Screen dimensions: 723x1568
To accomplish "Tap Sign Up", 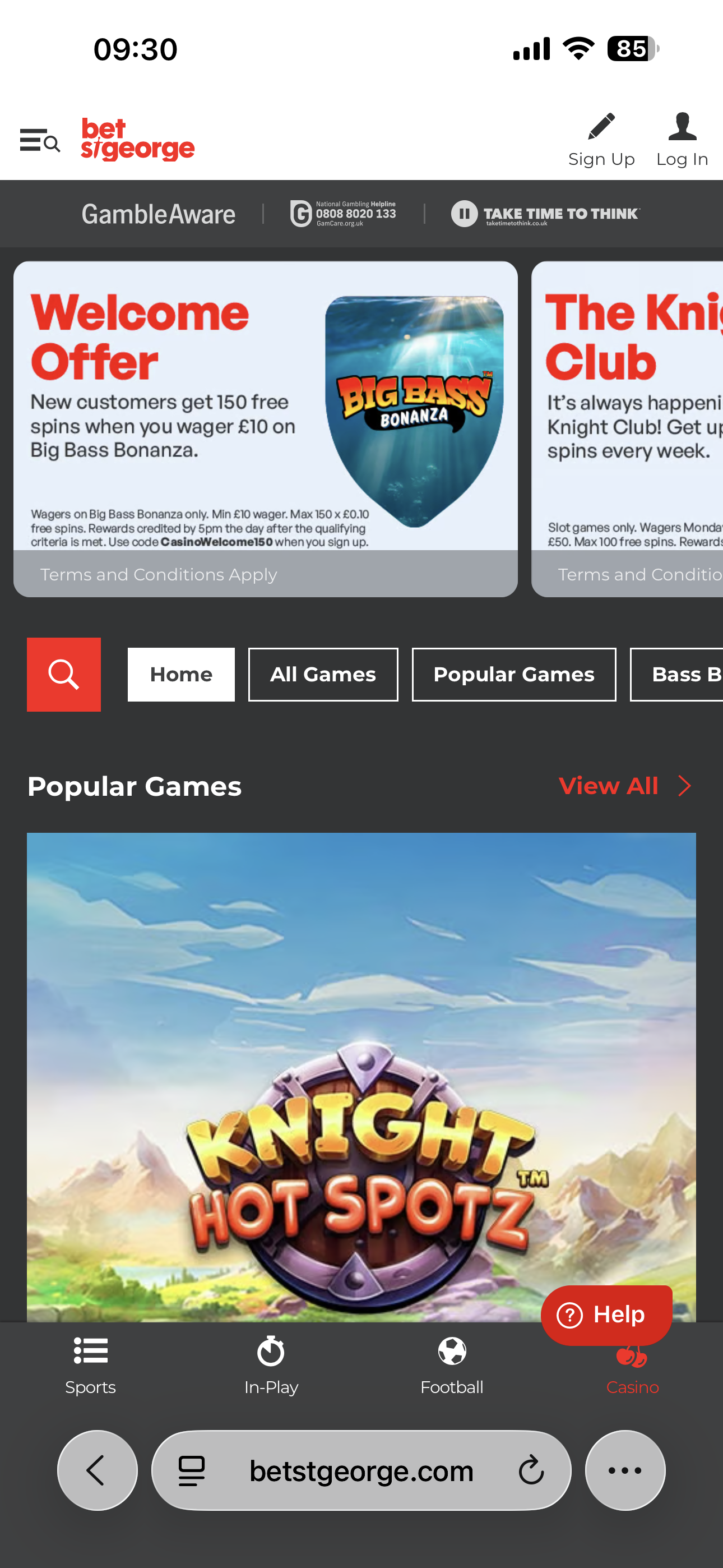I will 601,140.
